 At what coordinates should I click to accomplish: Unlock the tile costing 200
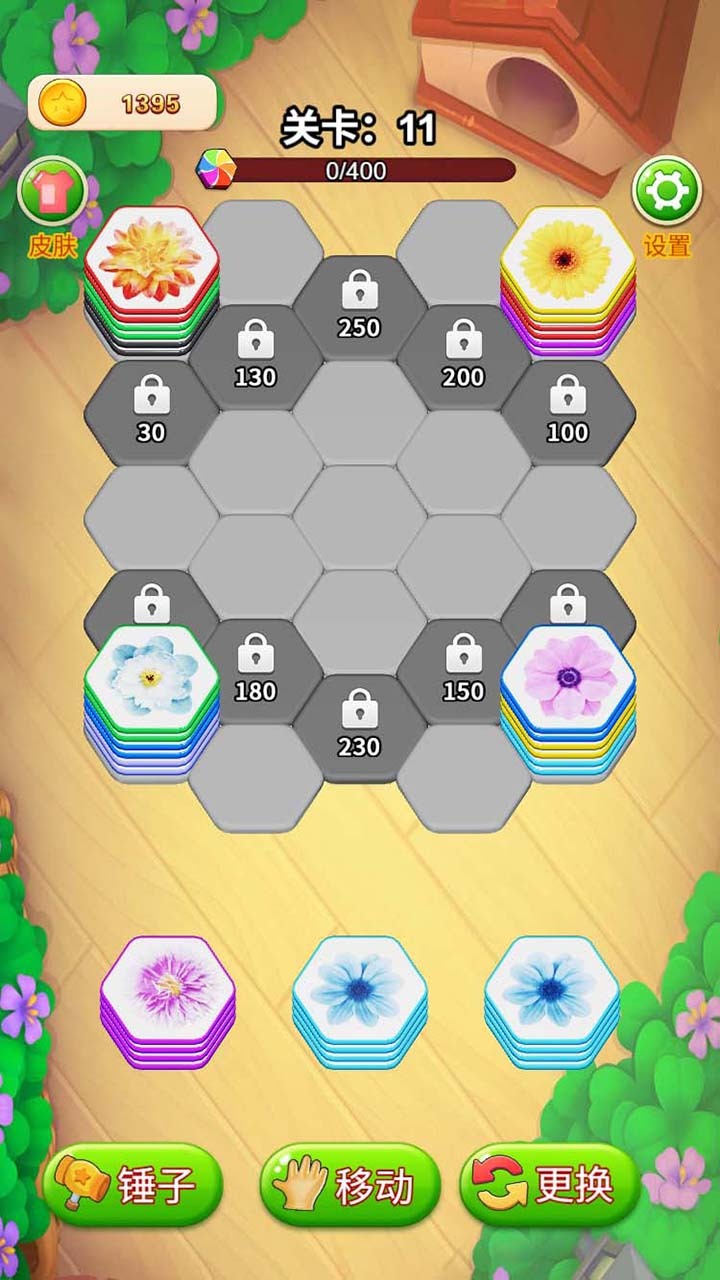[463, 356]
